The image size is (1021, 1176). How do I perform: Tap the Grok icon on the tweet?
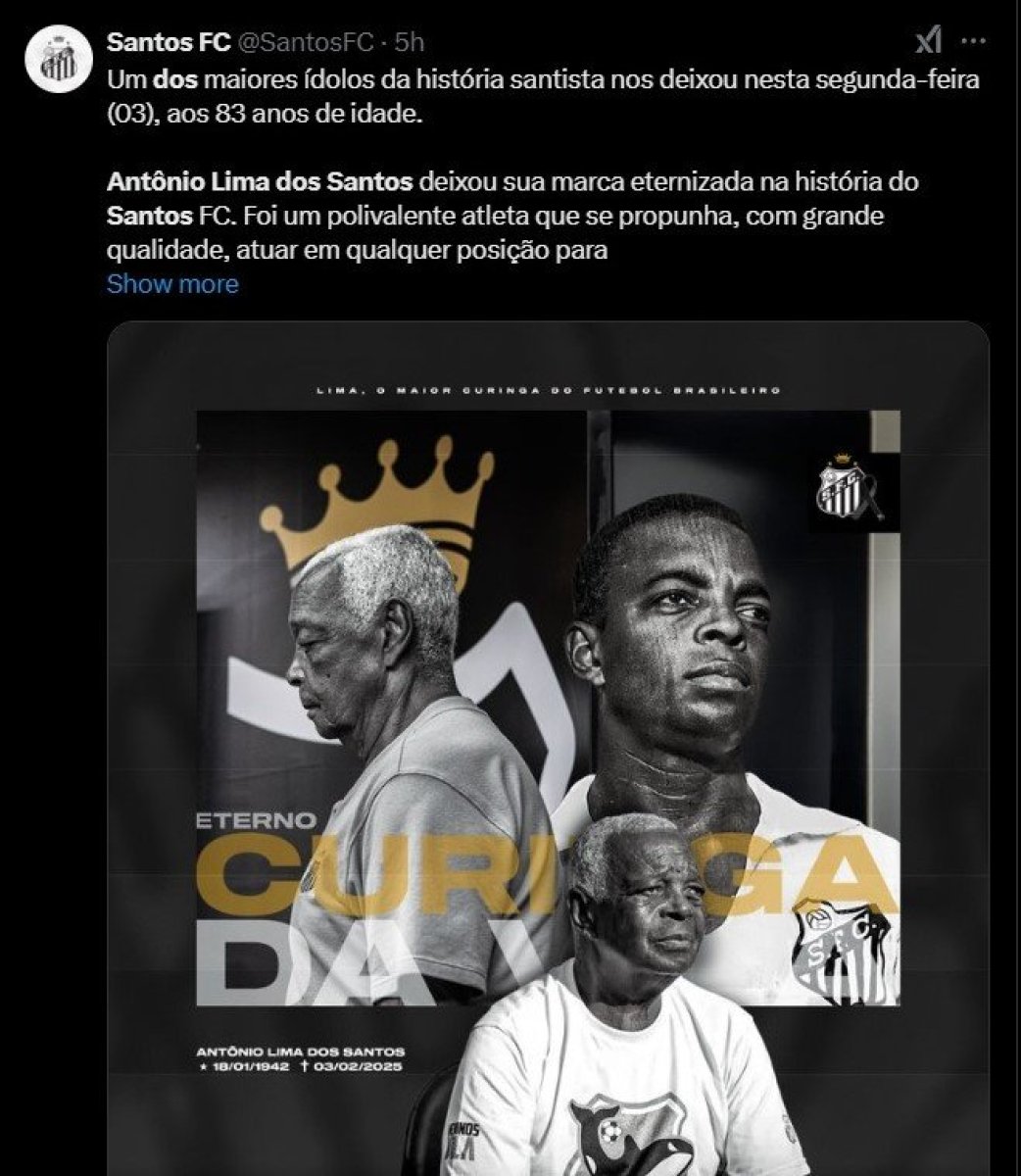tap(928, 41)
